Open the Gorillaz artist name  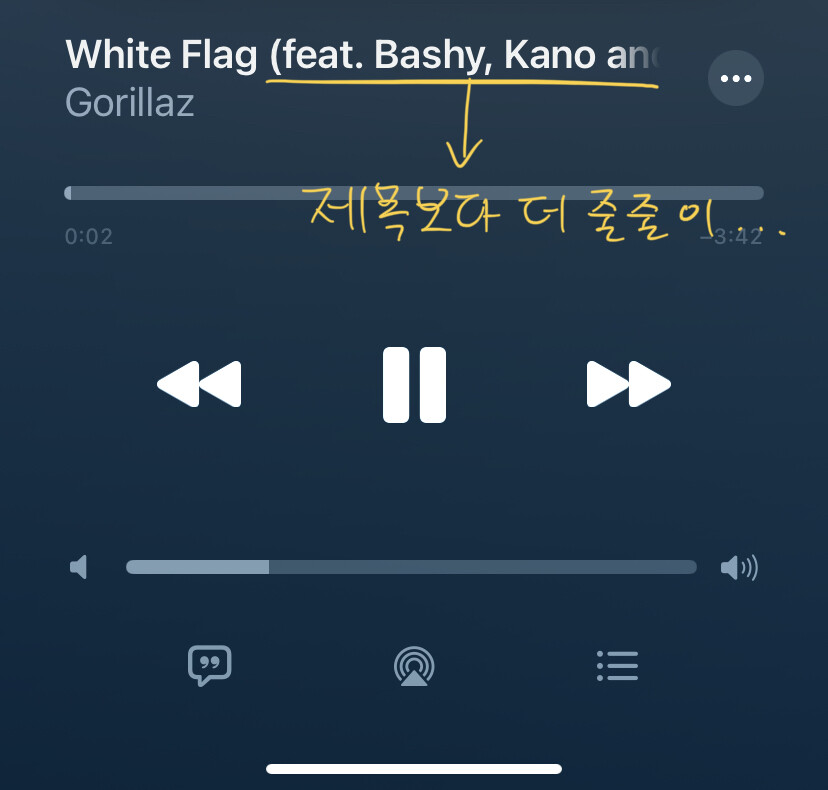tap(130, 103)
